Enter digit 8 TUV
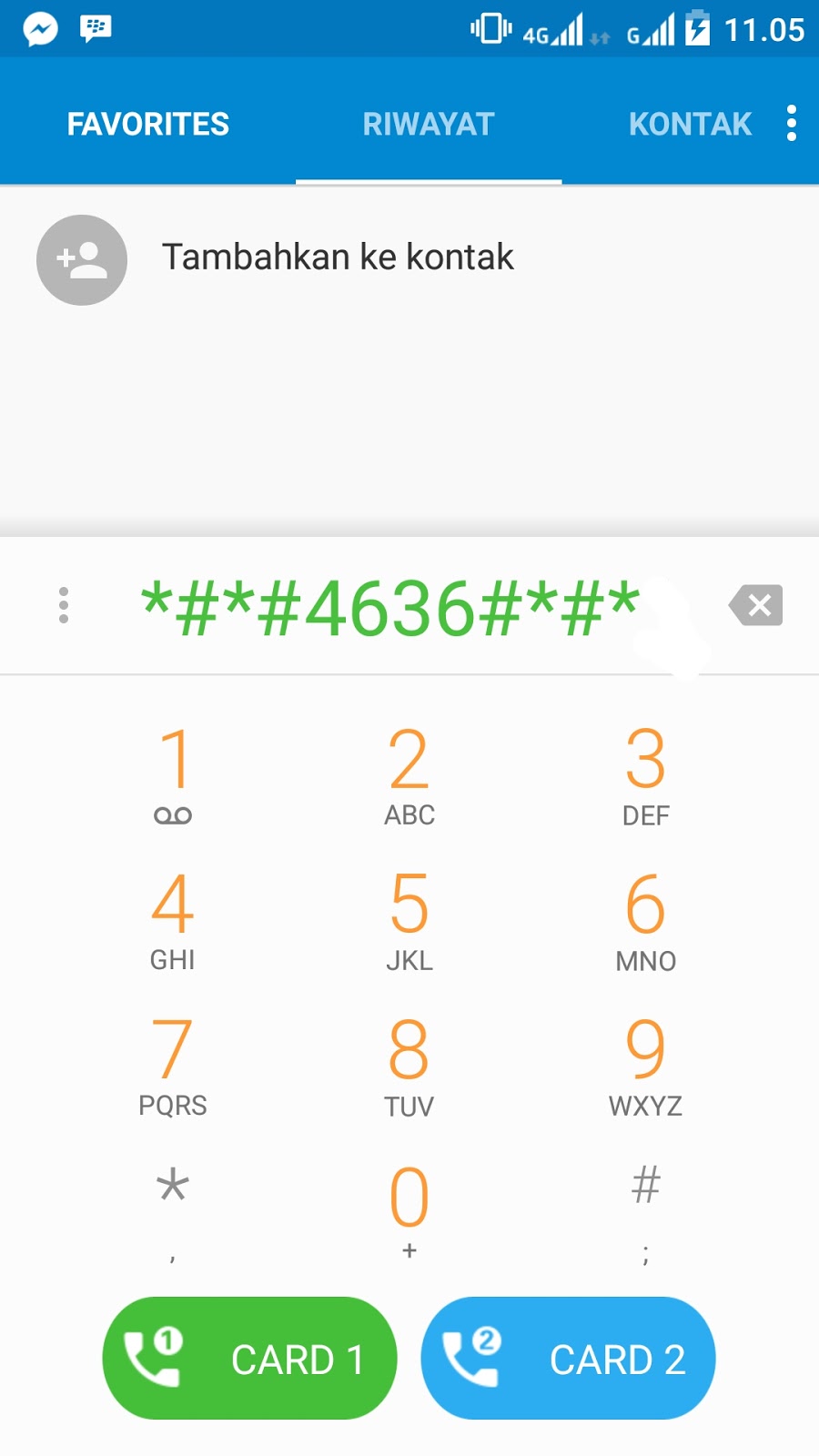The width and height of the screenshot is (819, 1456). tap(409, 1065)
